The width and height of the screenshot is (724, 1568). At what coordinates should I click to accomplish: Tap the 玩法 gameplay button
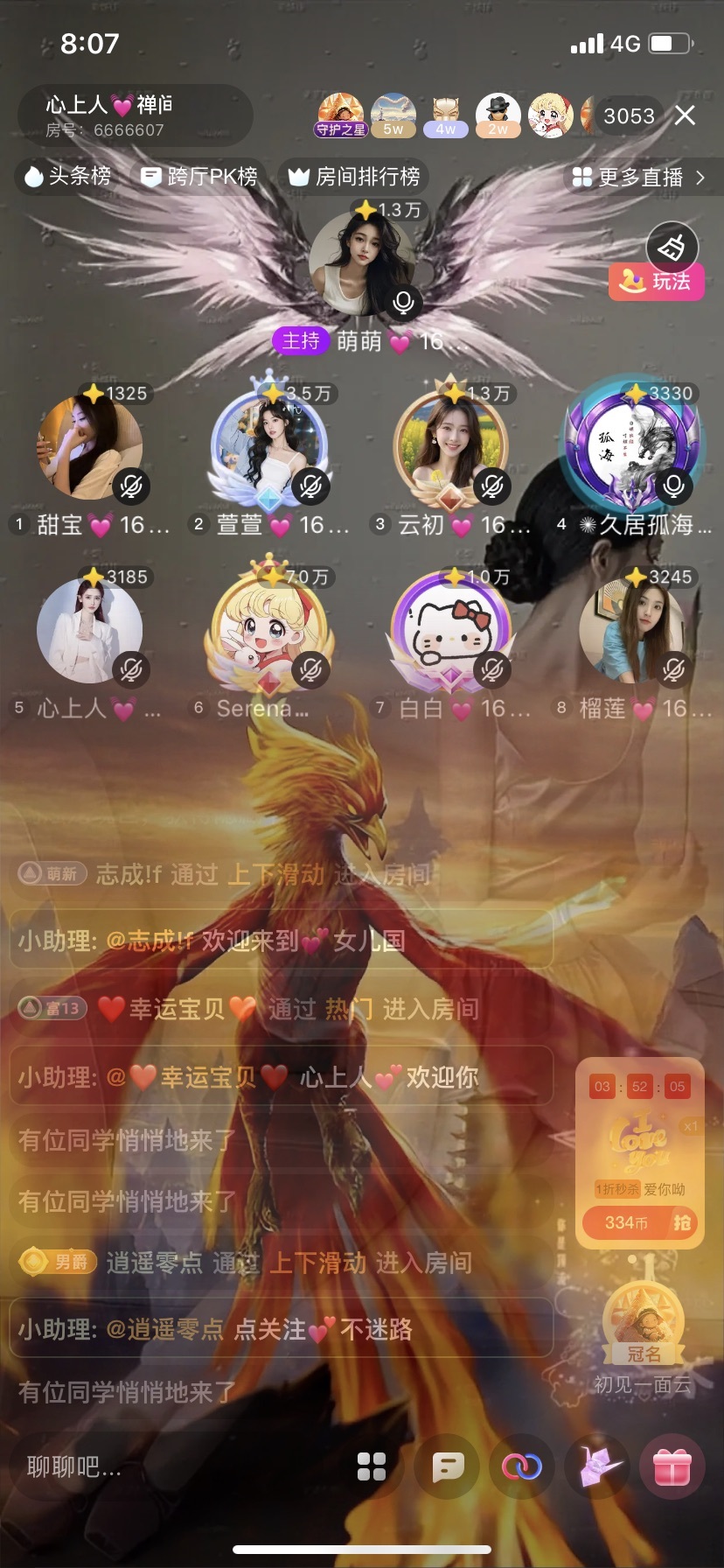[657, 282]
